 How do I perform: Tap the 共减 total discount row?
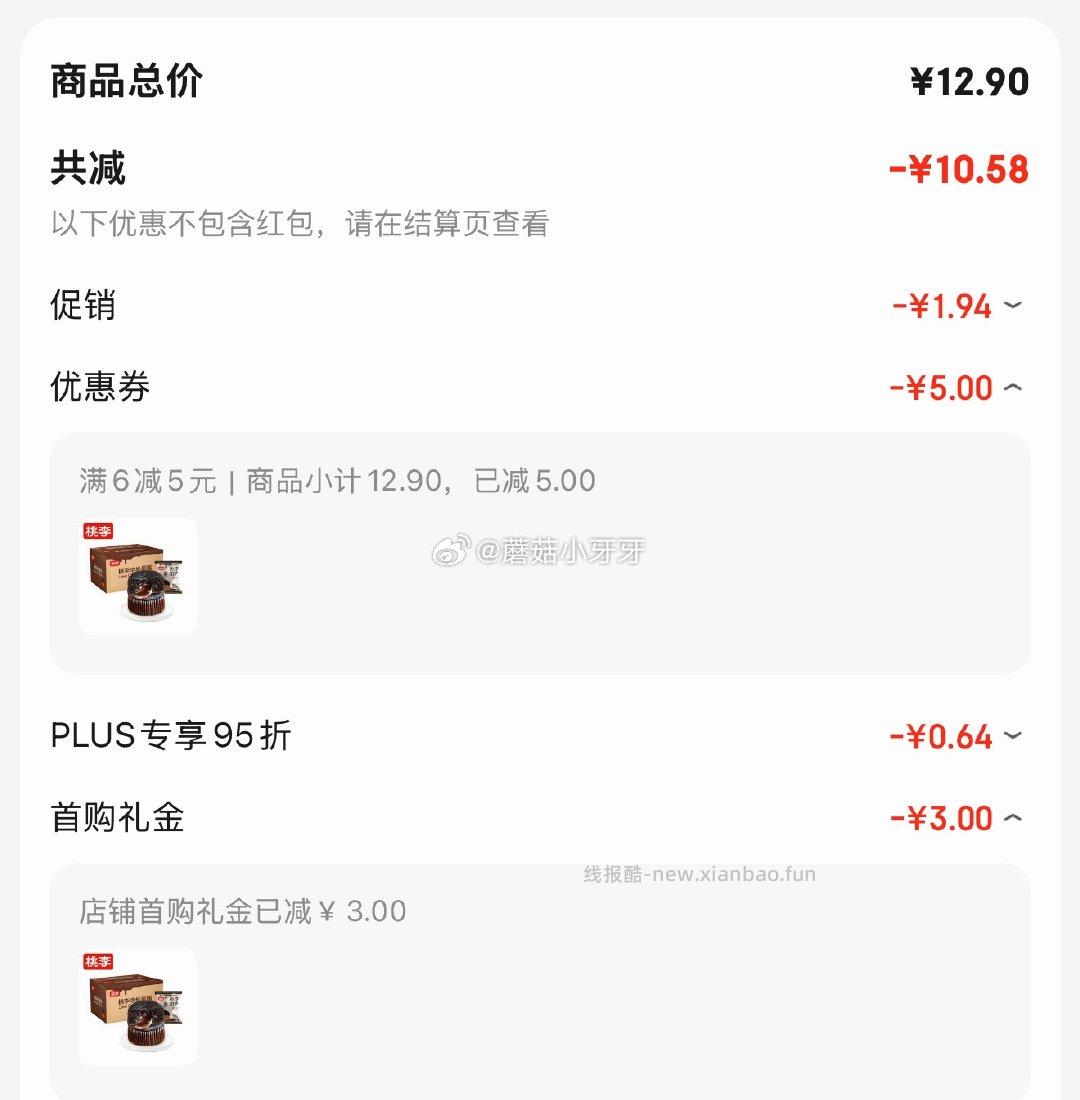[x=88, y=168]
